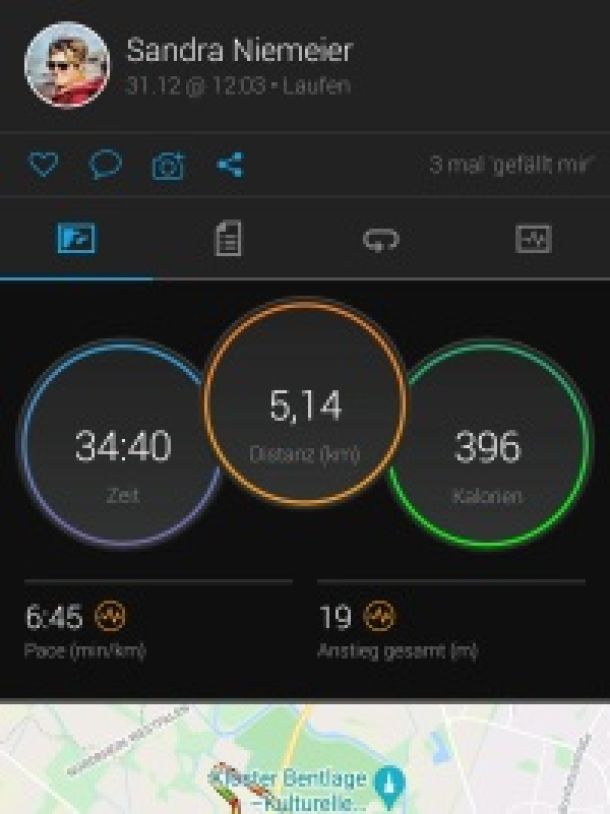Share this running activity
This screenshot has width=610, height=814.
pos(230,165)
